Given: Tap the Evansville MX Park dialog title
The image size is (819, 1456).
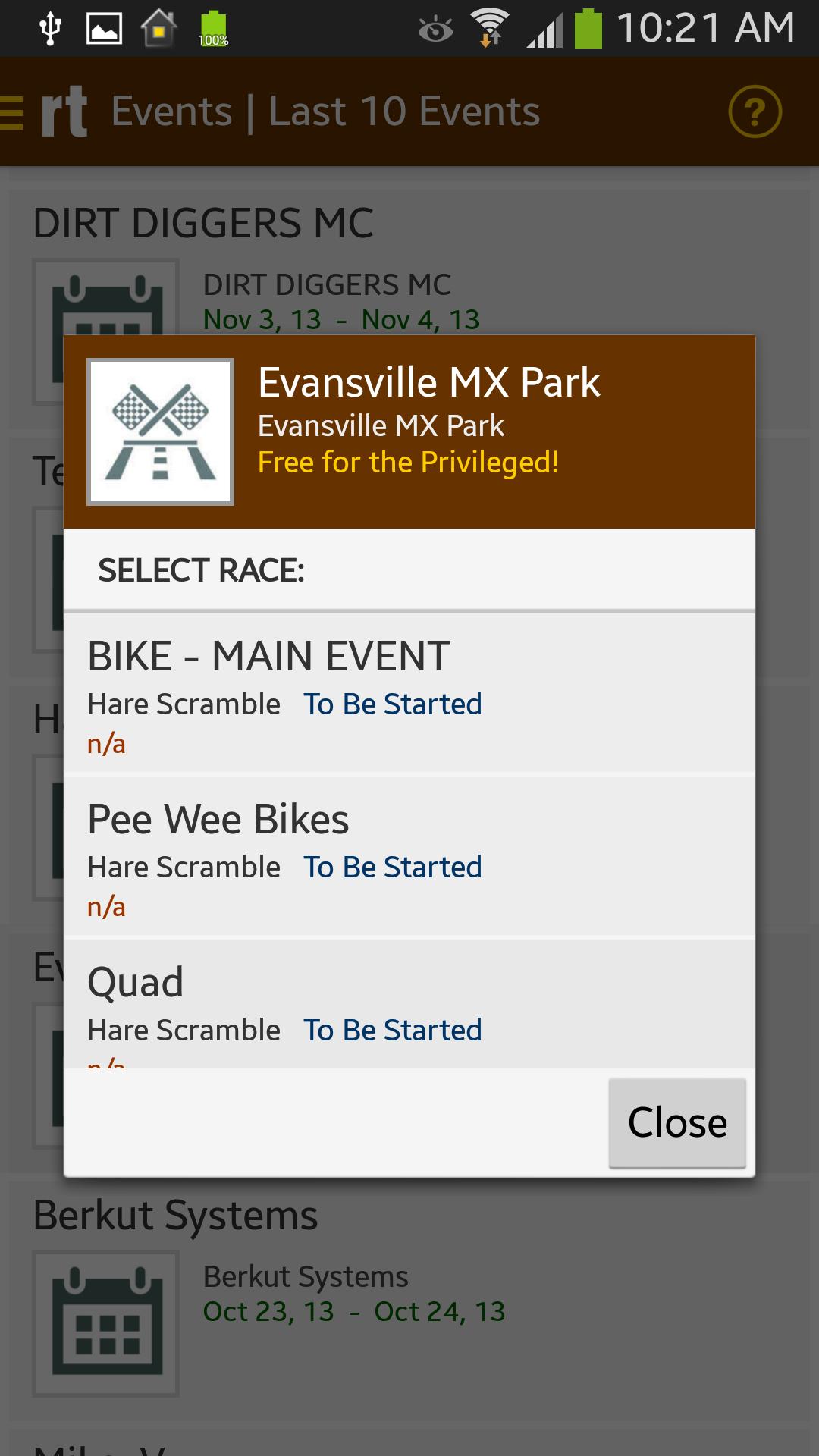Looking at the screenshot, I should pos(430,383).
